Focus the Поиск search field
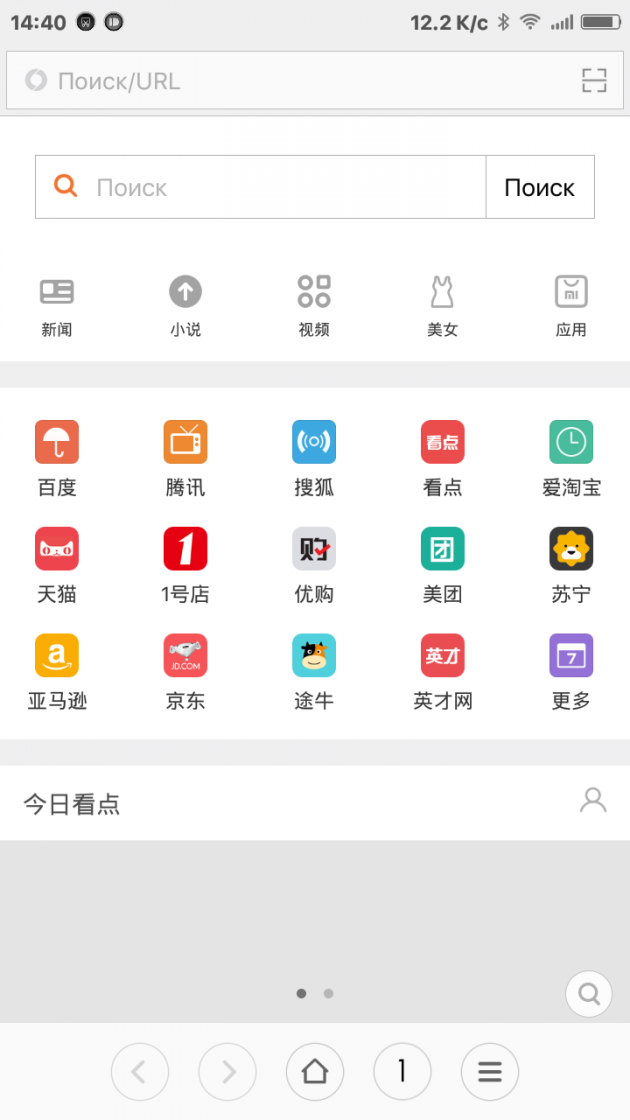This screenshot has width=630, height=1120. pos(261,187)
